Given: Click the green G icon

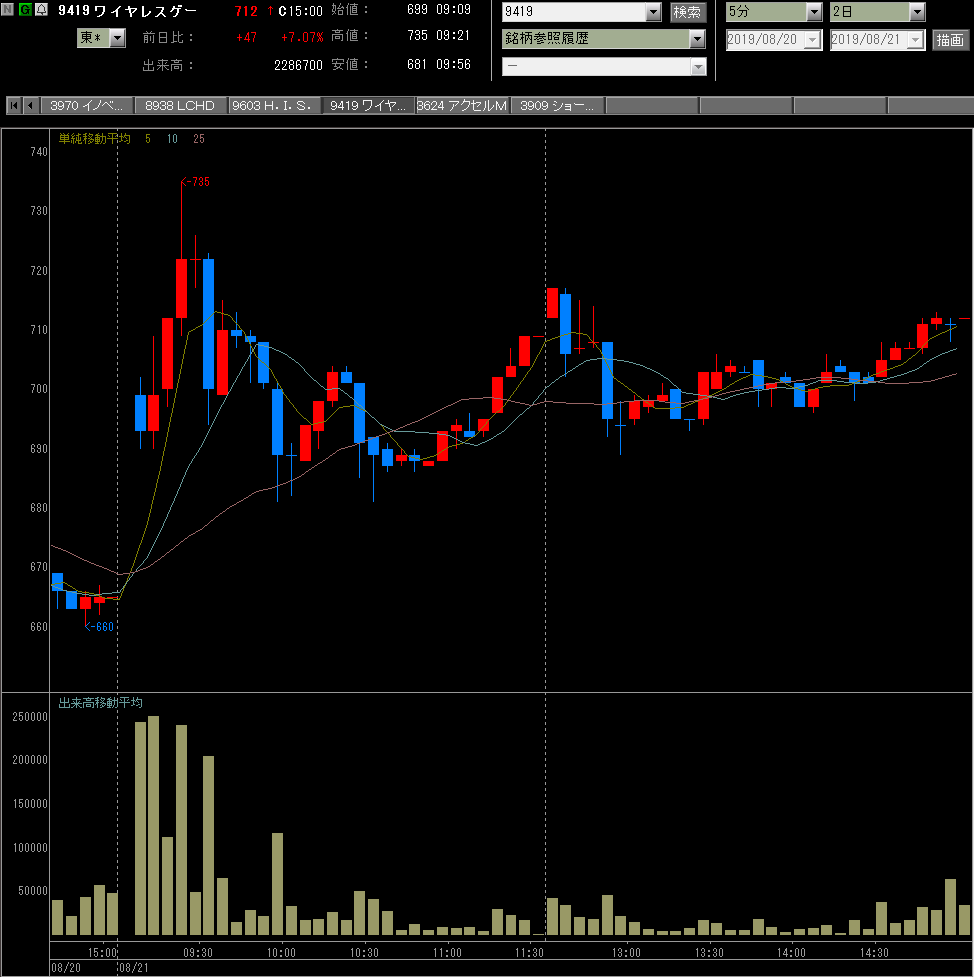Looking at the screenshot, I should tap(25, 9).
